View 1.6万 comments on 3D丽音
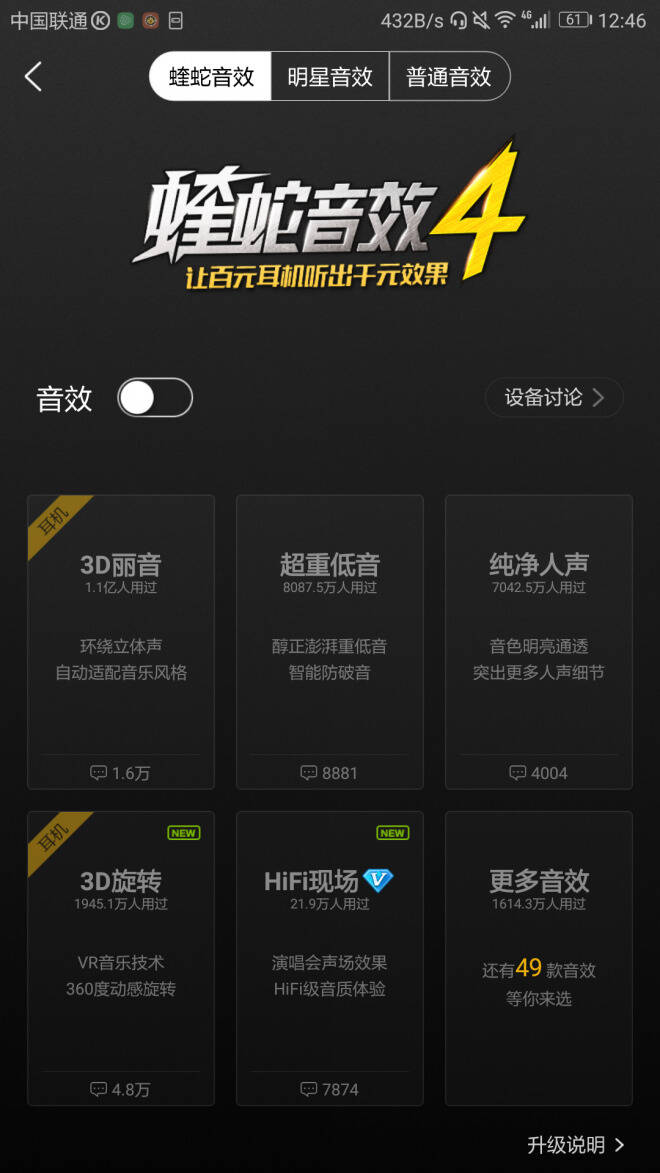This screenshot has height=1173, width=660. (121, 773)
